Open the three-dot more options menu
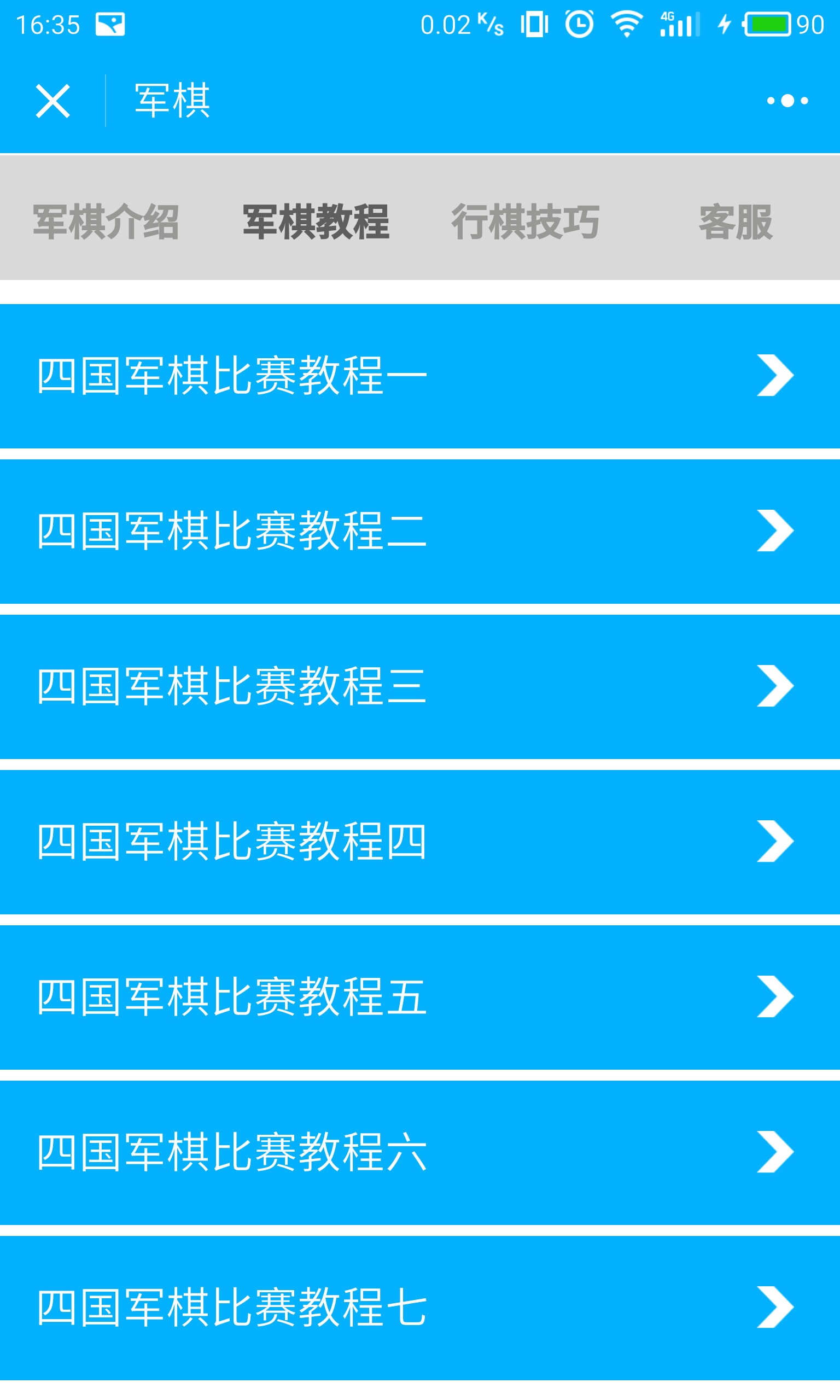This screenshot has width=840, height=1400. coord(787,101)
